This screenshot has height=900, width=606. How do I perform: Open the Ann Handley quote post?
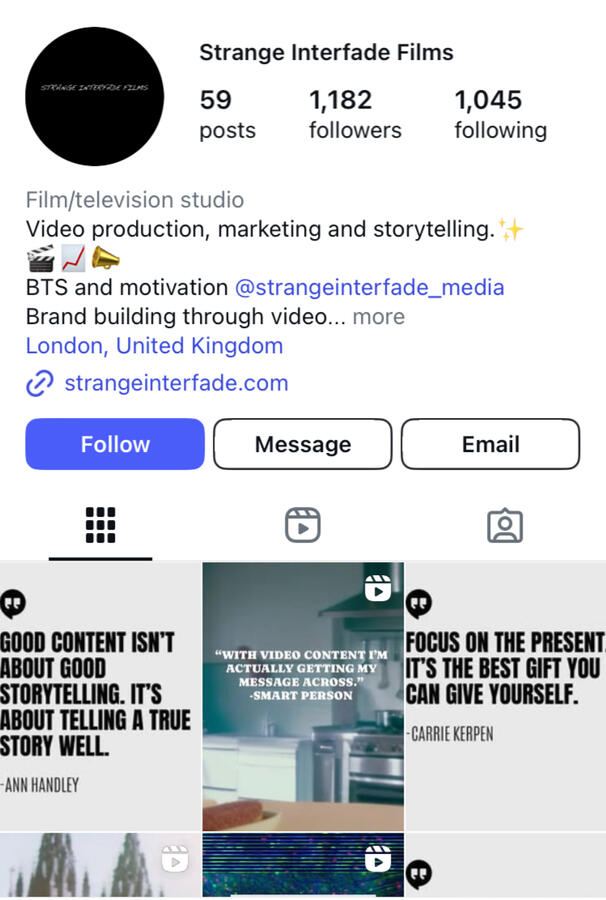99,696
